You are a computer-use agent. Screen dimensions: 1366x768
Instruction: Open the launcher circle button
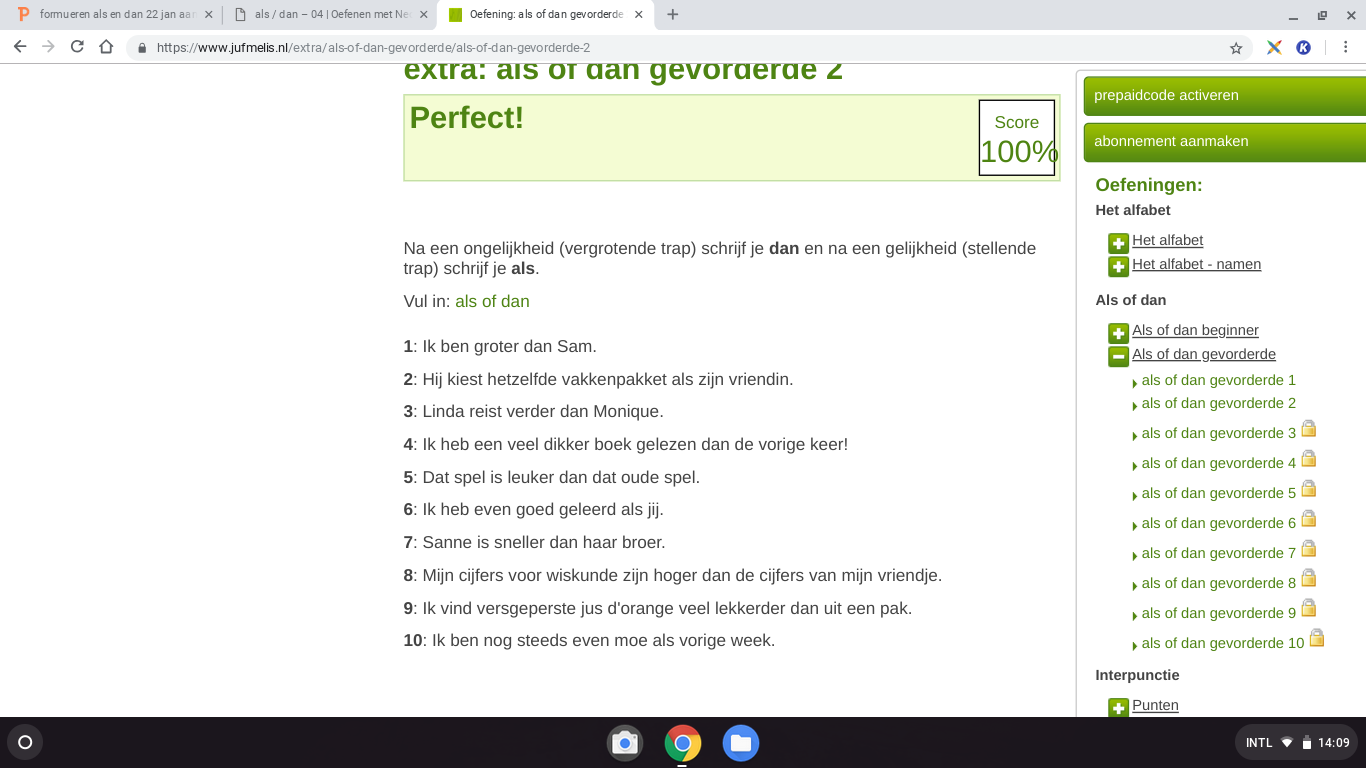[x=25, y=743]
